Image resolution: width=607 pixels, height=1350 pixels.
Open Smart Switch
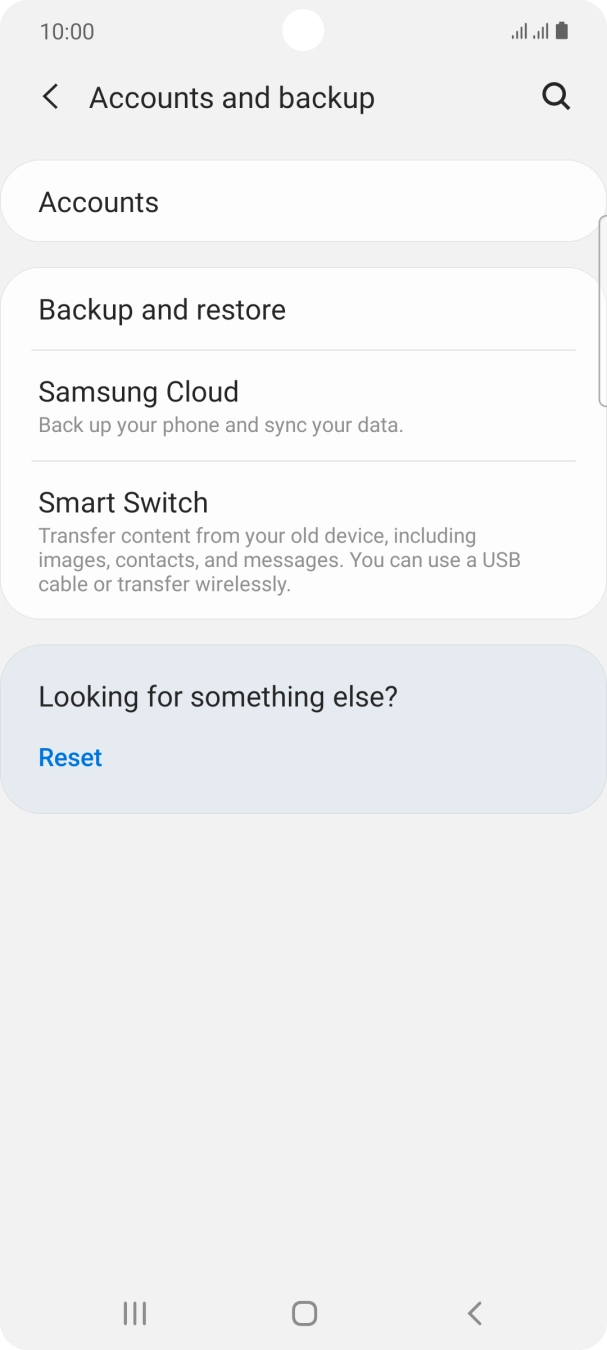[303, 541]
